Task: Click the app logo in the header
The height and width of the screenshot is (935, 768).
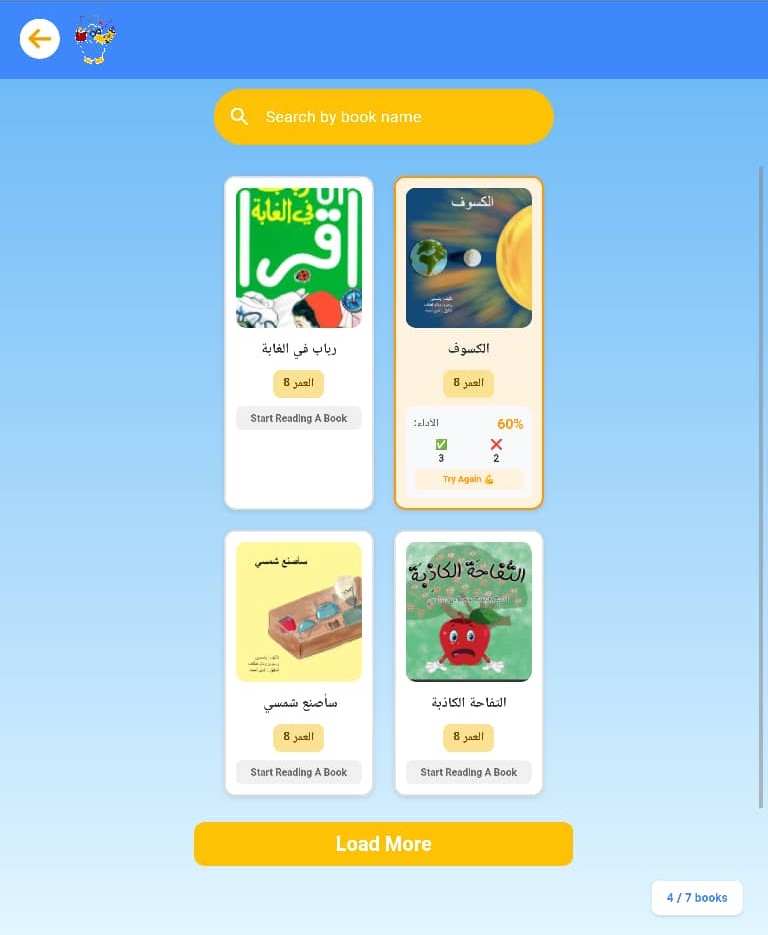Action: [95, 40]
